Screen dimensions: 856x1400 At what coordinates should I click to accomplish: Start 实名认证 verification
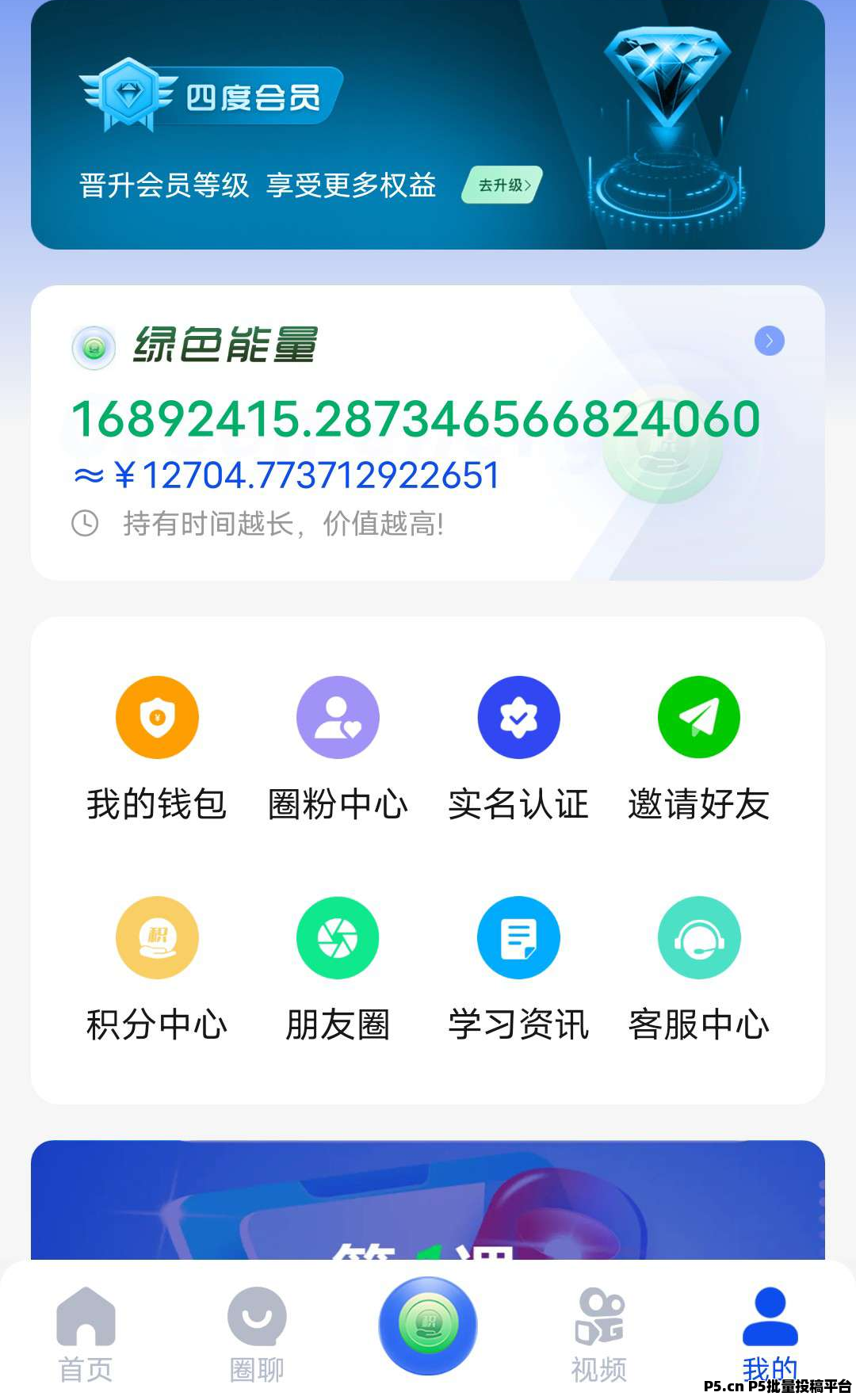518,750
